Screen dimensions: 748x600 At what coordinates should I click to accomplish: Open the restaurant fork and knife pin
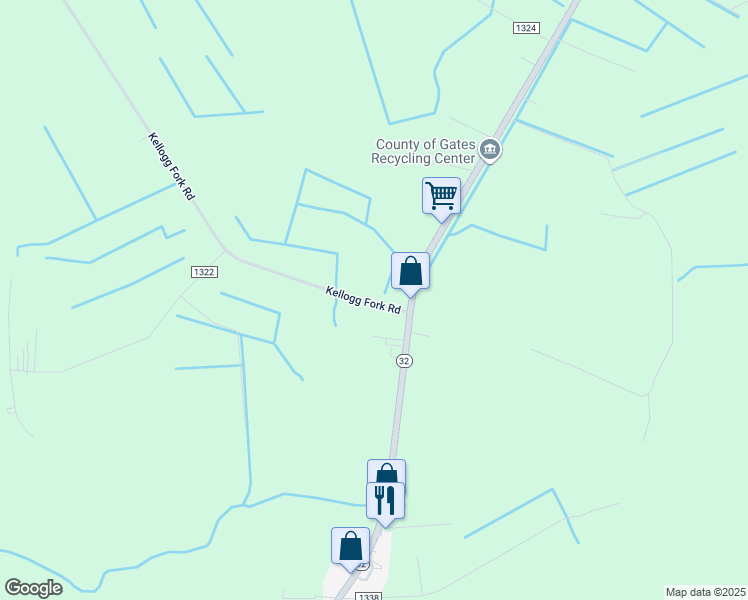[385, 499]
